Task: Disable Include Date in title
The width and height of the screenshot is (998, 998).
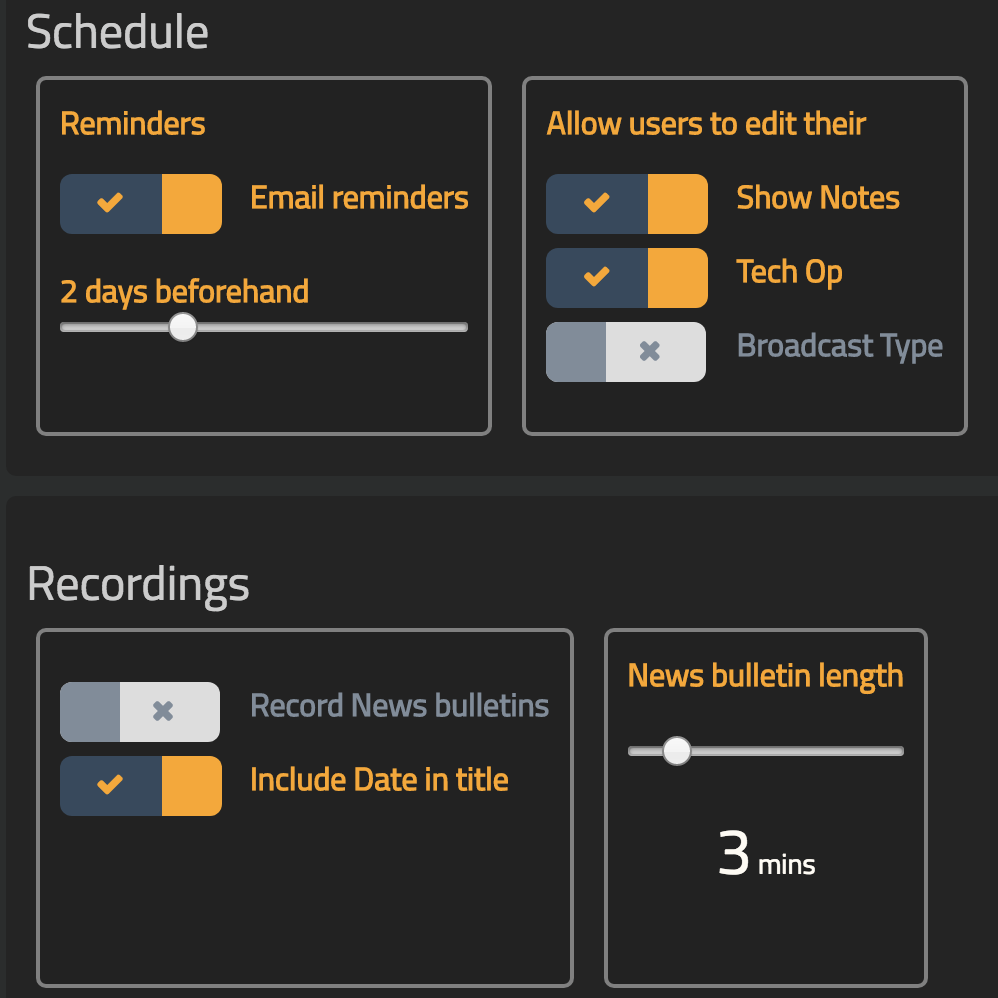Action: click(141, 786)
